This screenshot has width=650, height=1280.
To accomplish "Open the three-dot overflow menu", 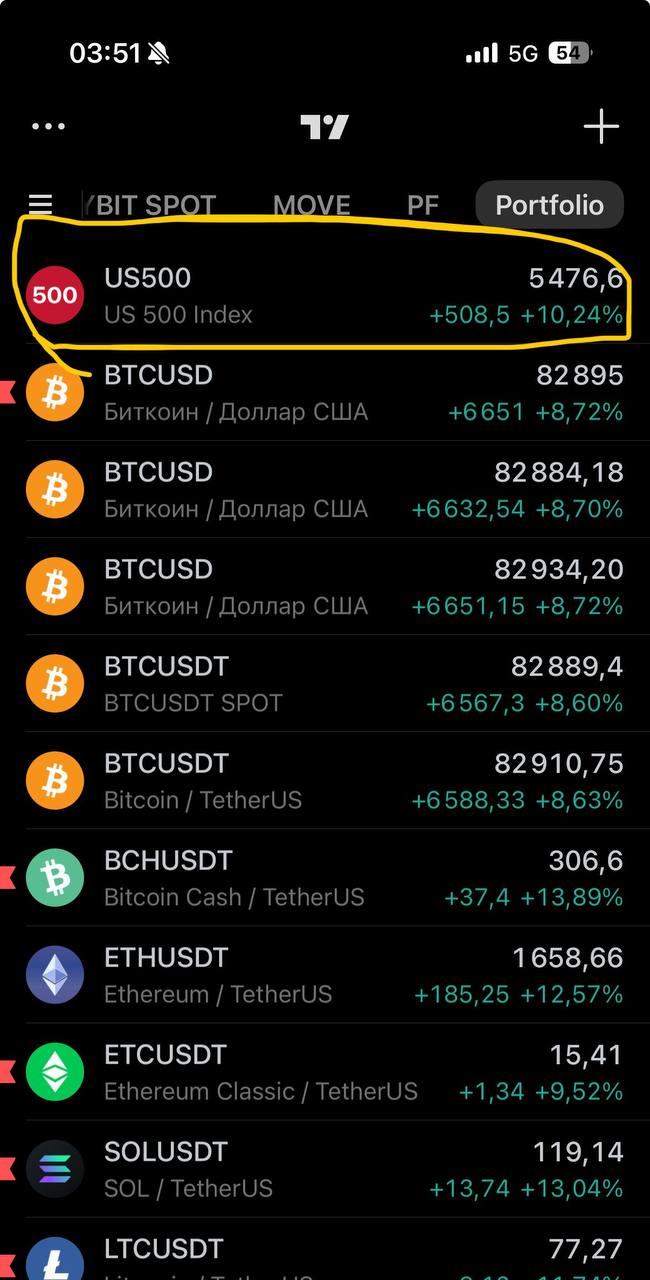I will tap(48, 127).
